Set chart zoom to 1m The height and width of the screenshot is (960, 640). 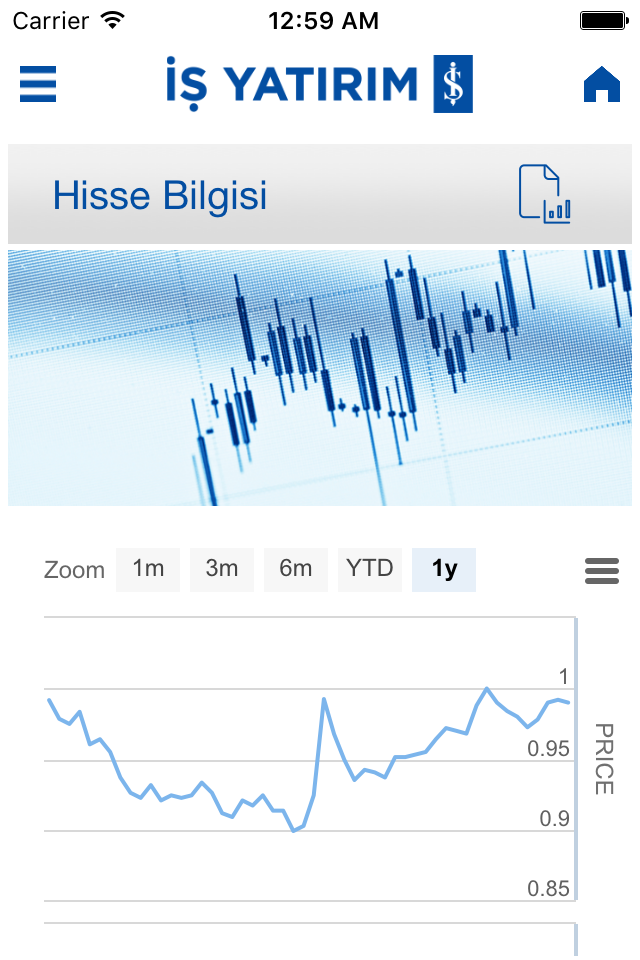click(148, 569)
